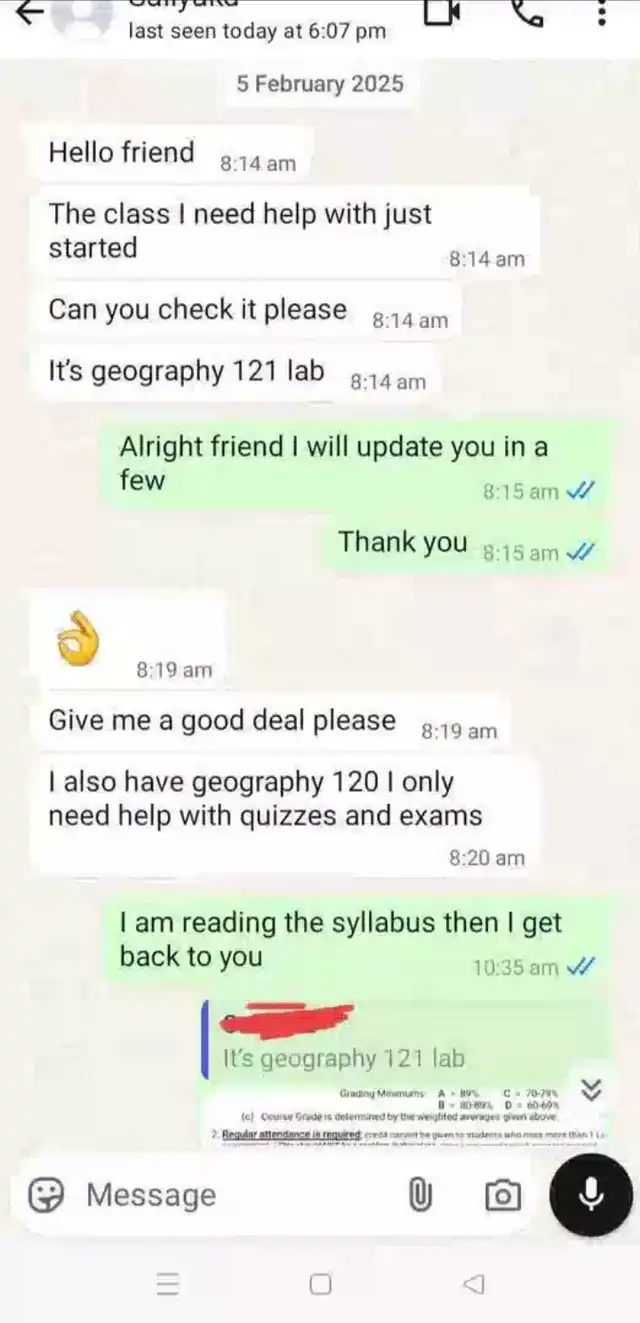Open the emoji picker
The image size is (640, 1323).
point(46,1195)
